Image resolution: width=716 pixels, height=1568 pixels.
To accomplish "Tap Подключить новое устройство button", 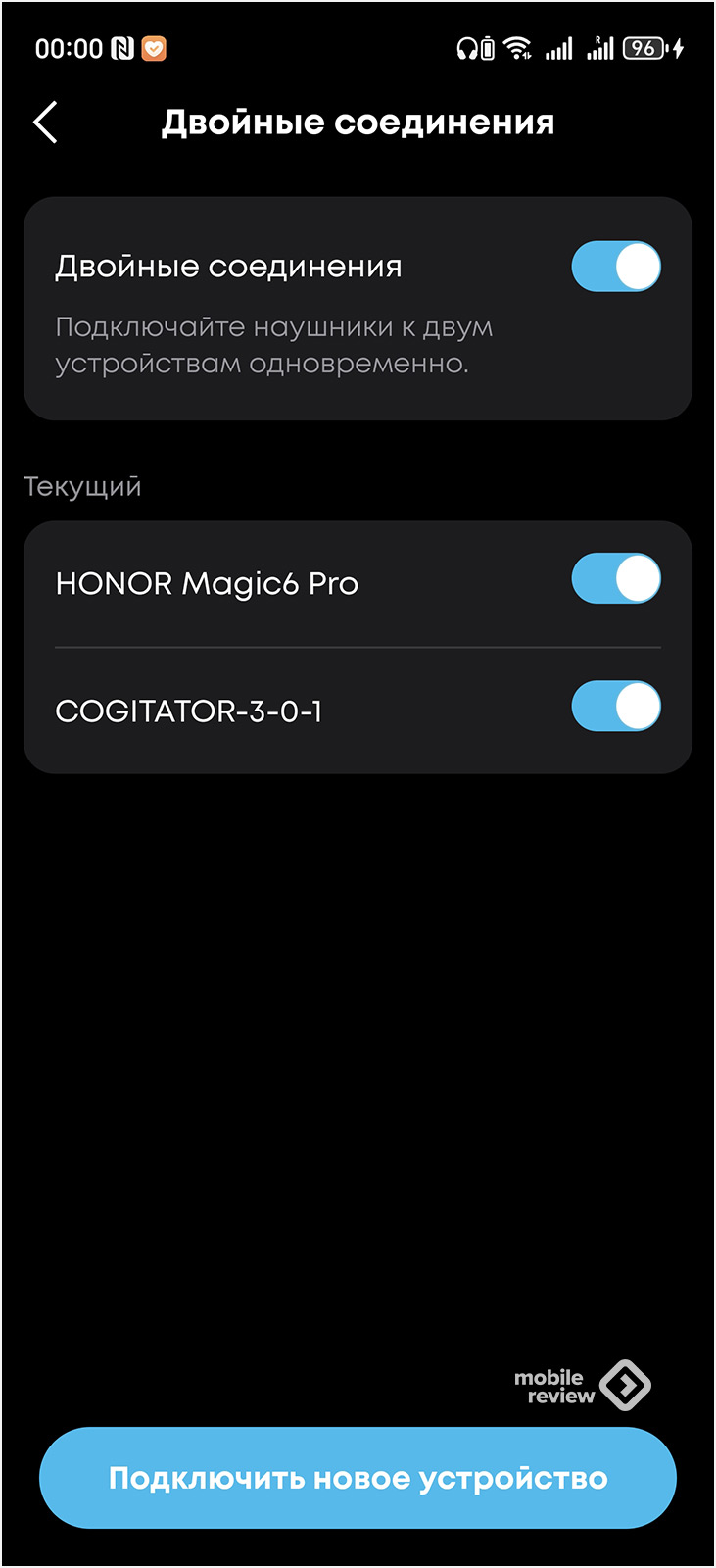I will (358, 1478).
